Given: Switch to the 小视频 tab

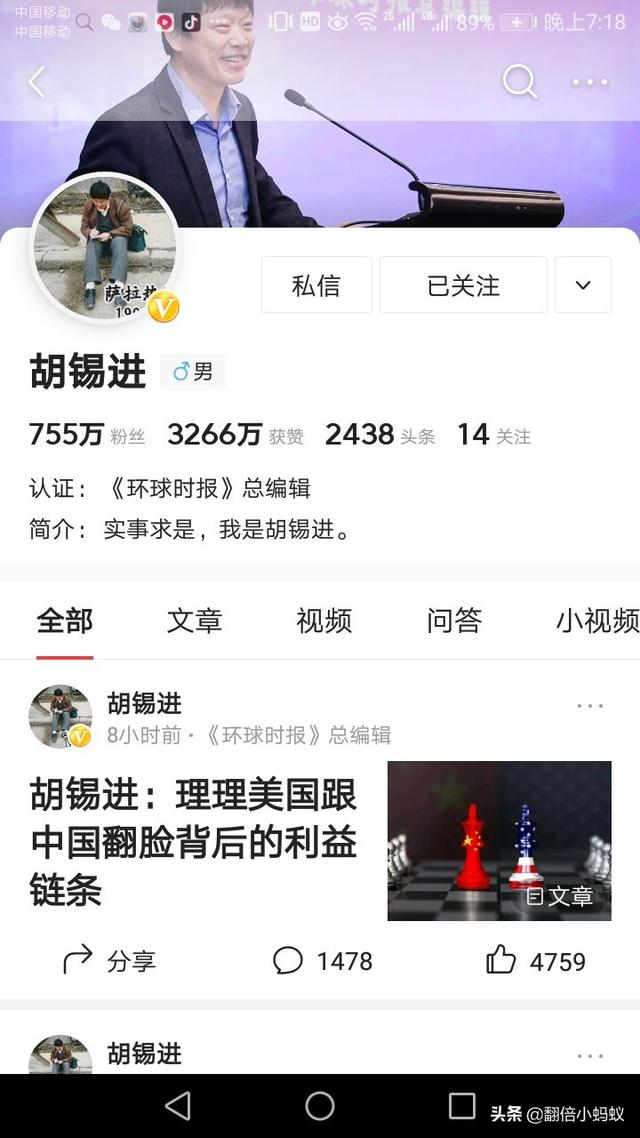Looking at the screenshot, I should click(x=597, y=621).
